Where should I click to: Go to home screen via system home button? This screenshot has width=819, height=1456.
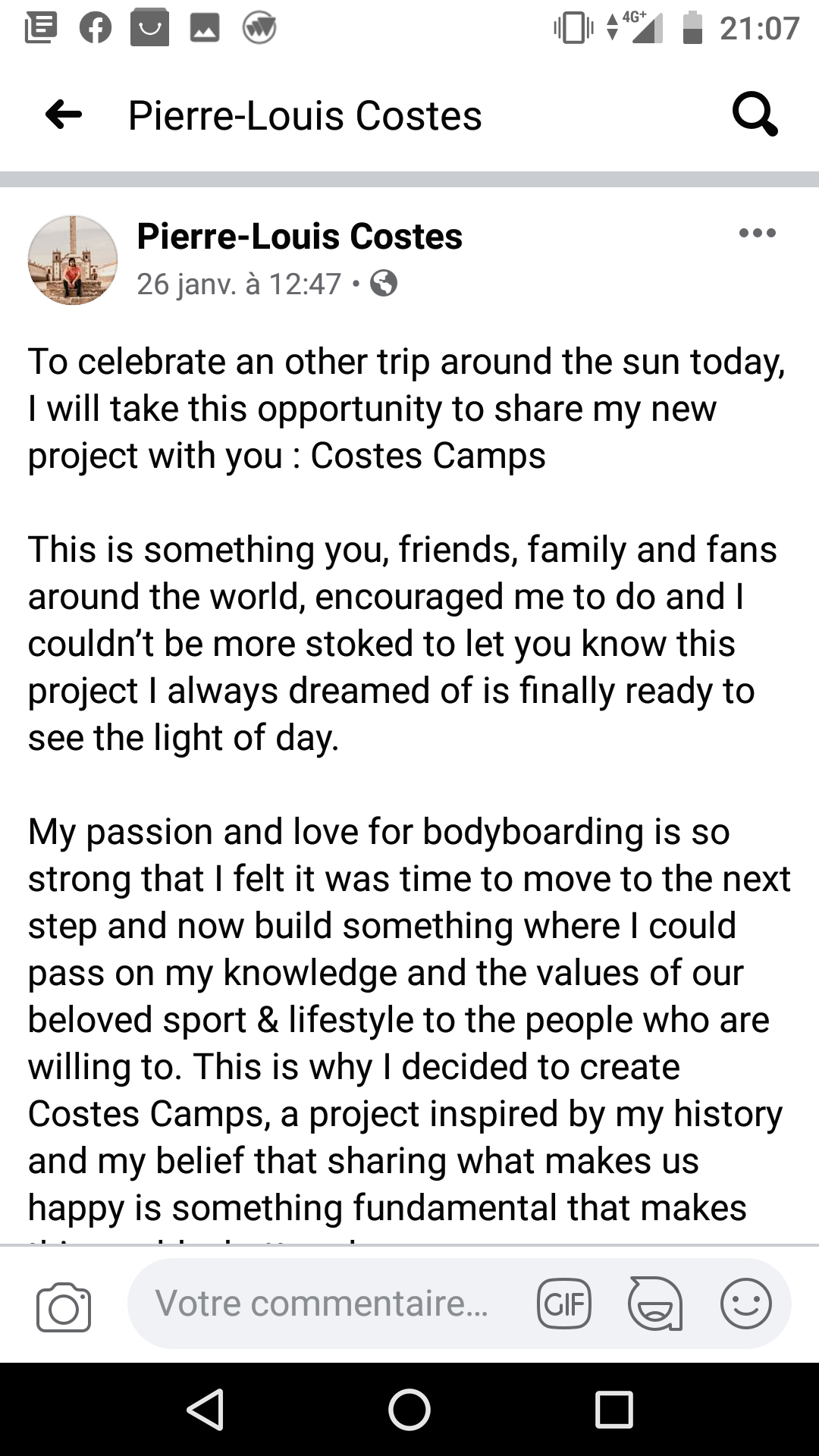[409, 1410]
